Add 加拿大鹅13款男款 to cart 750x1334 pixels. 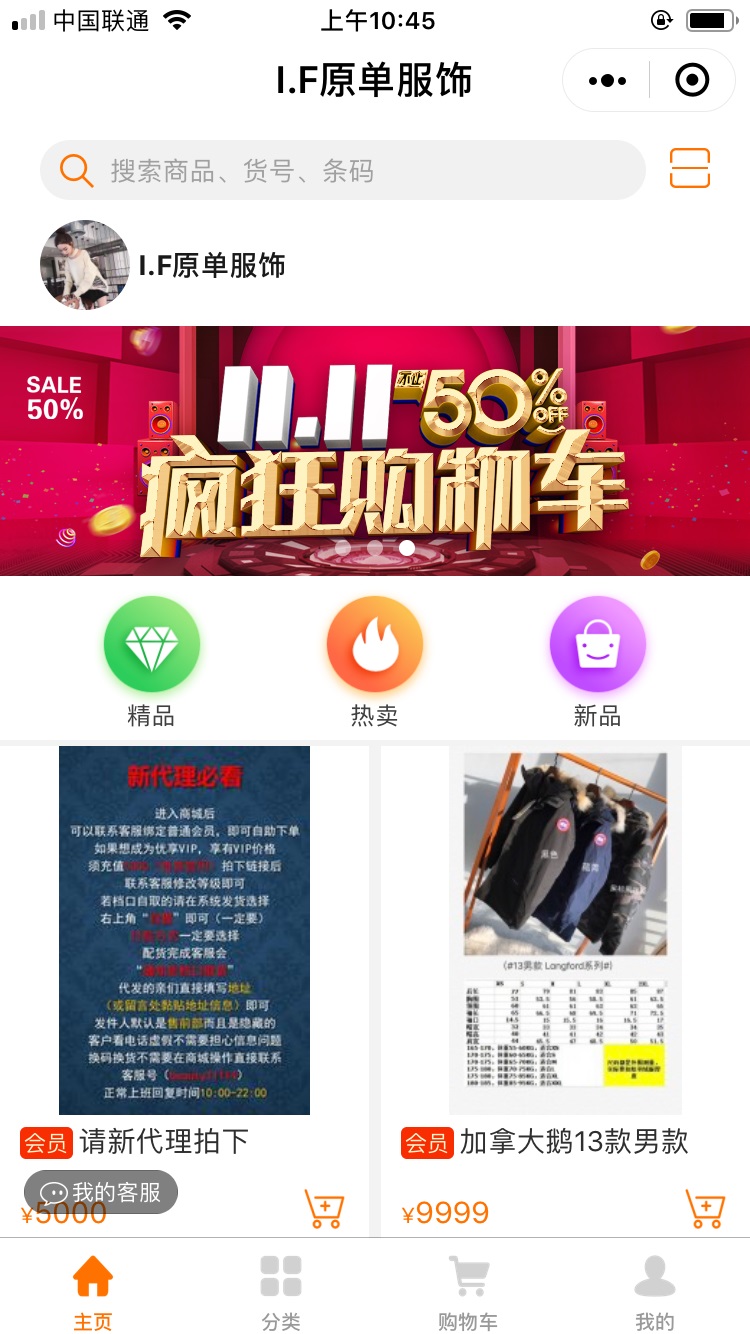pyautogui.click(x=705, y=1209)
